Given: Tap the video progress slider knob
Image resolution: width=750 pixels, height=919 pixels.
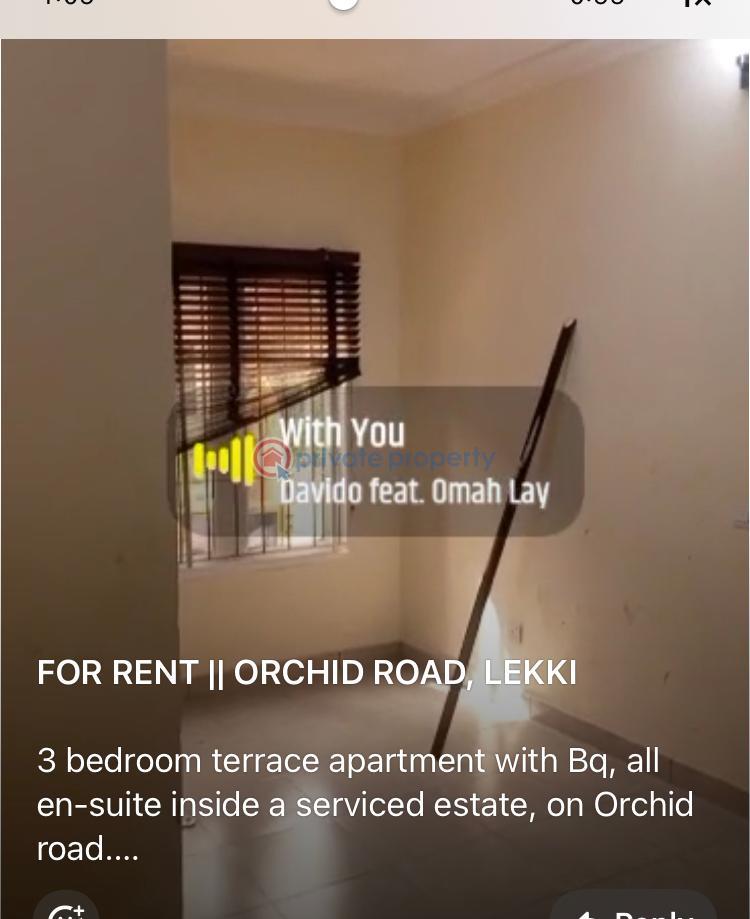Looking at the screenshot, I should pyautogui.click(x=343, y=3).
